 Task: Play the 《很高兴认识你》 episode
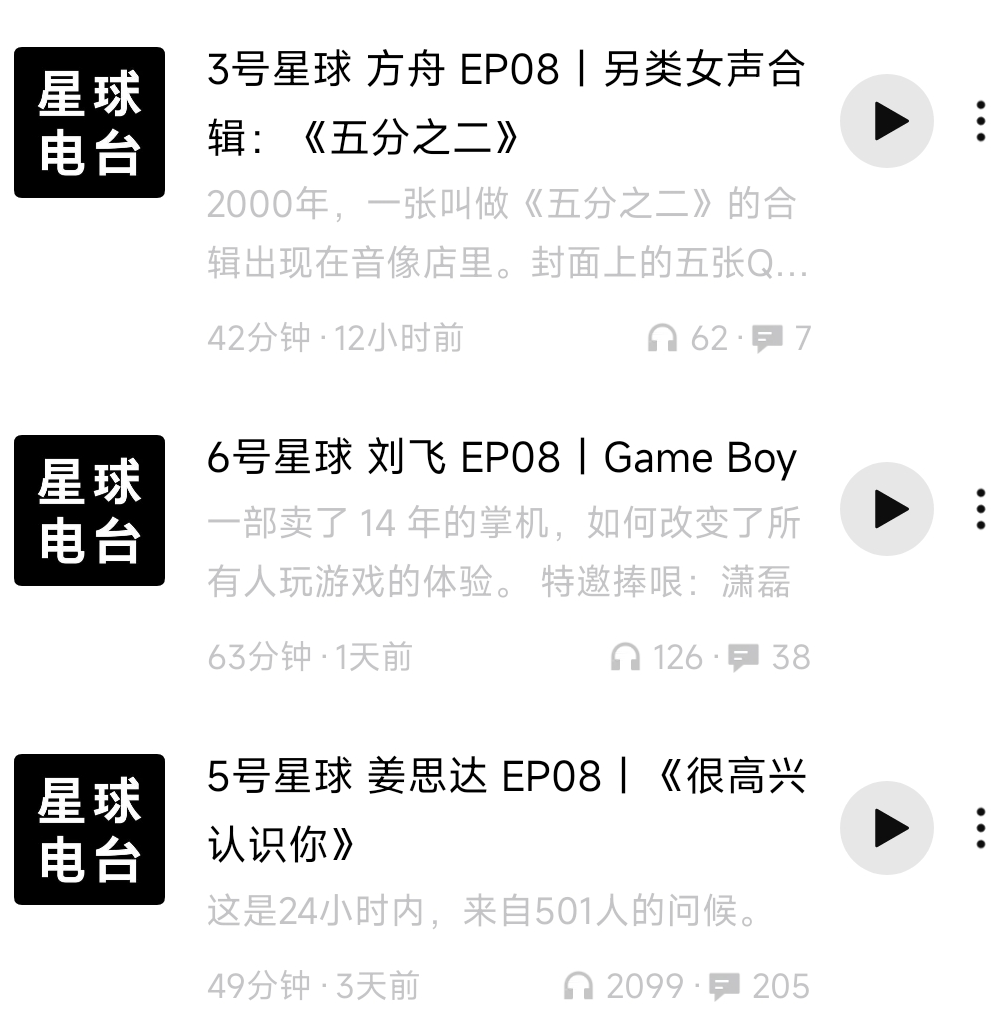886,828
